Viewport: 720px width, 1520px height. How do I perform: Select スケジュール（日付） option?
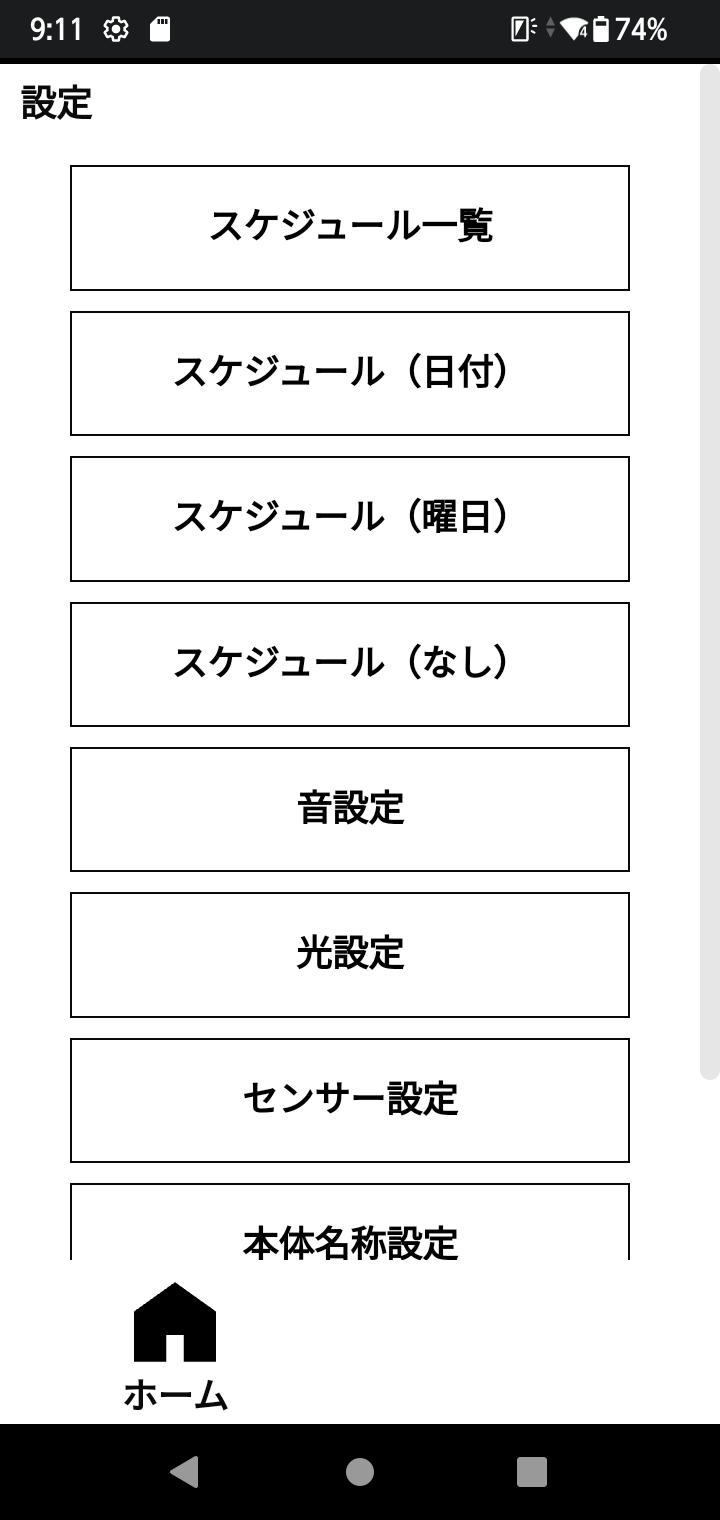click(350, 373)
